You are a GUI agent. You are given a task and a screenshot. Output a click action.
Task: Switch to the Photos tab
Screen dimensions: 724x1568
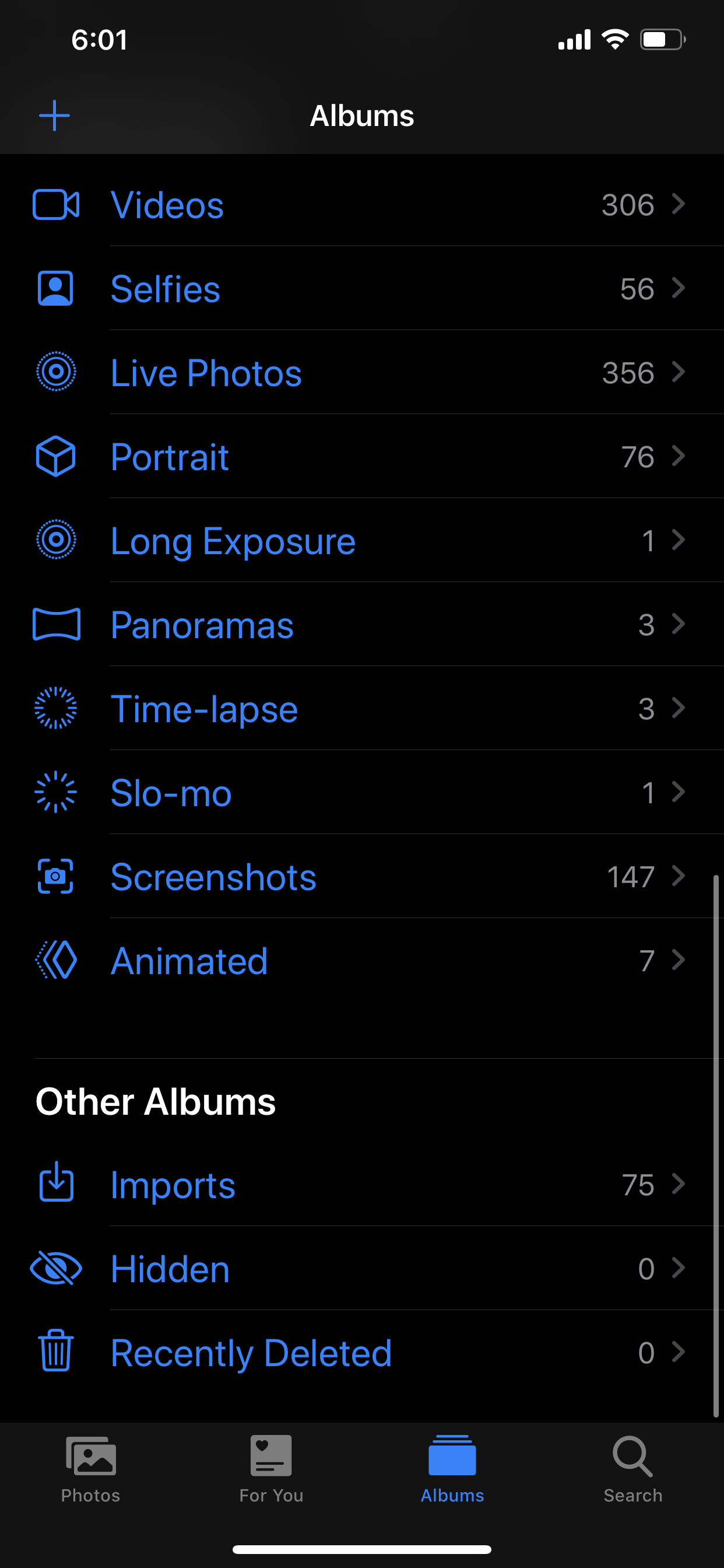91,1469
